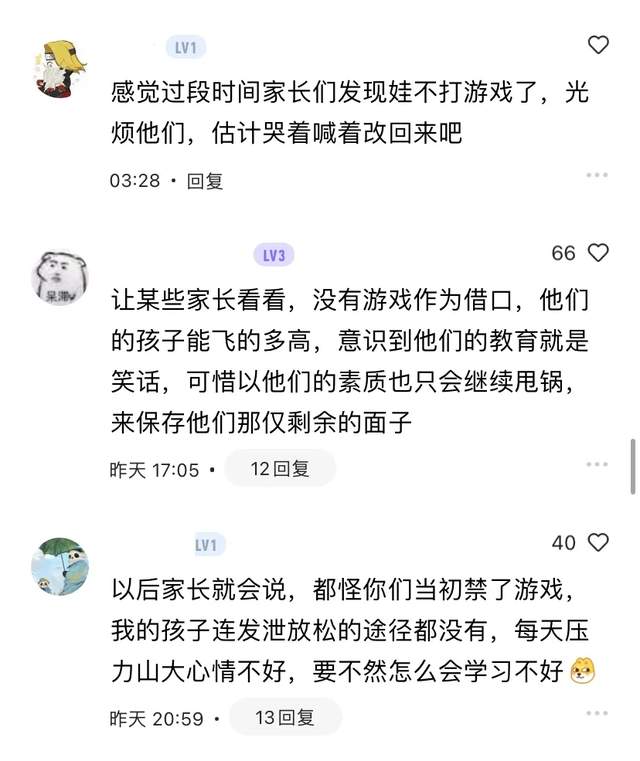Viewport: 640px width, 761px height.
Task: Open the avatar of the 昨天 20:59 commenter
Action: 60,566
